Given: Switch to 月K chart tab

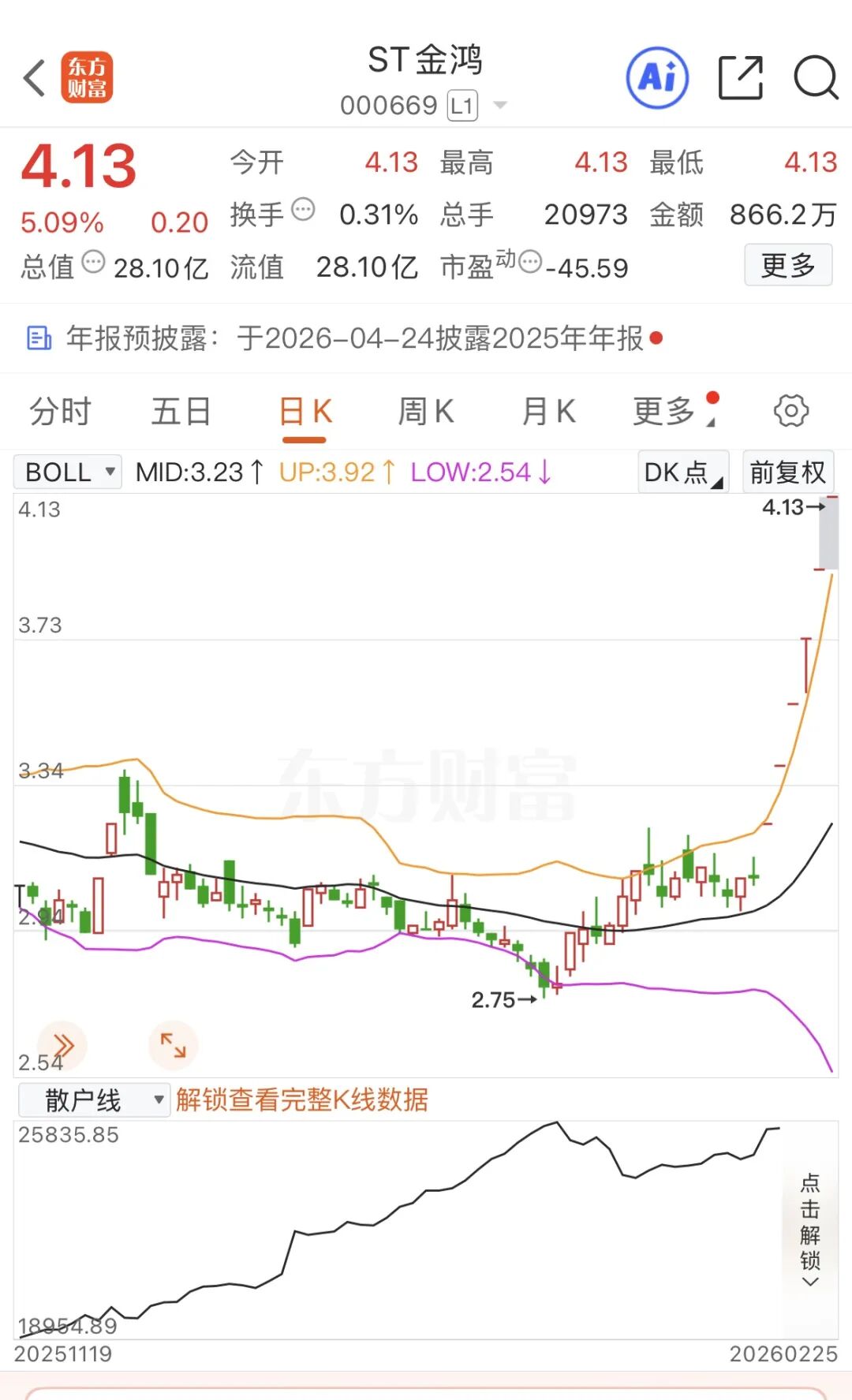Looking at the screenshot, I should (548, 411).
